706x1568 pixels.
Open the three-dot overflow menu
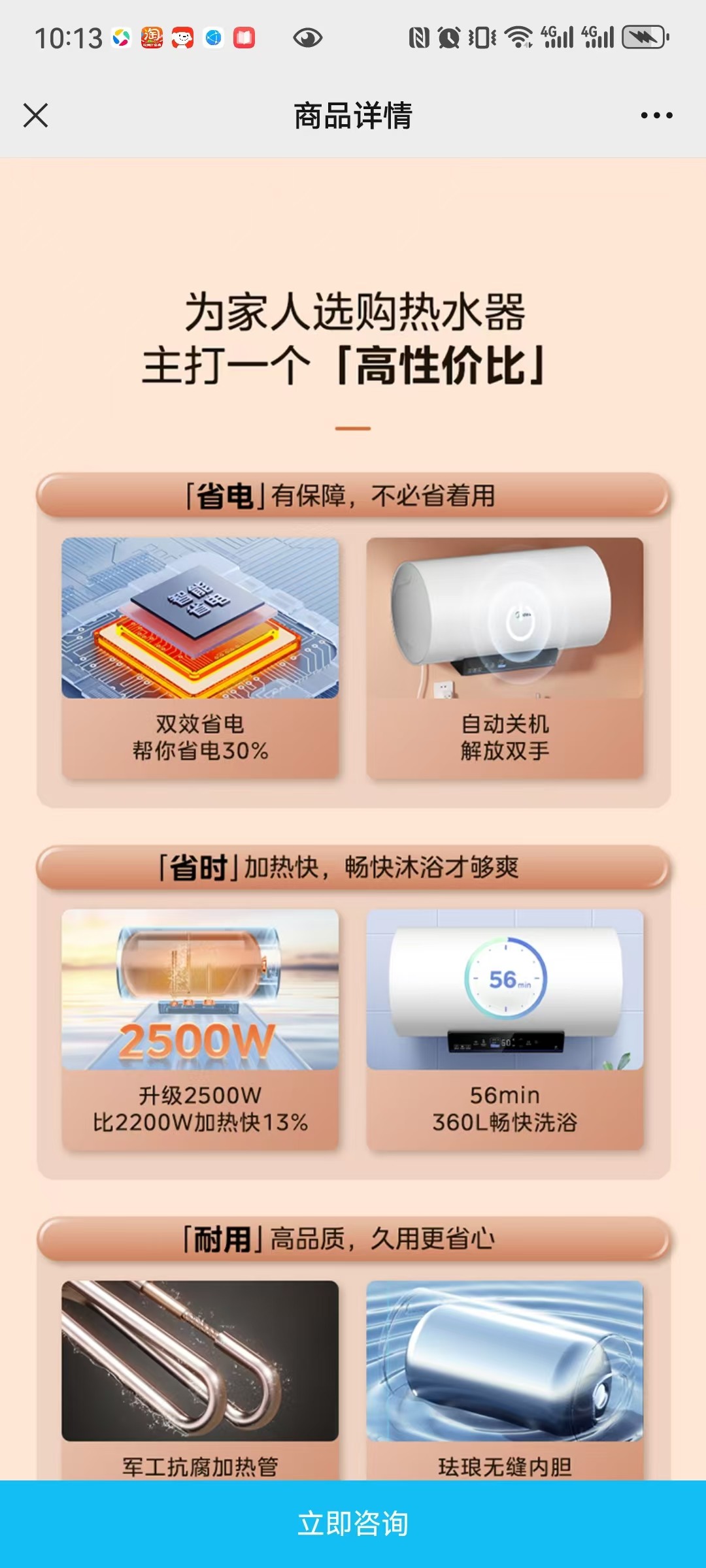coord(656,116)
